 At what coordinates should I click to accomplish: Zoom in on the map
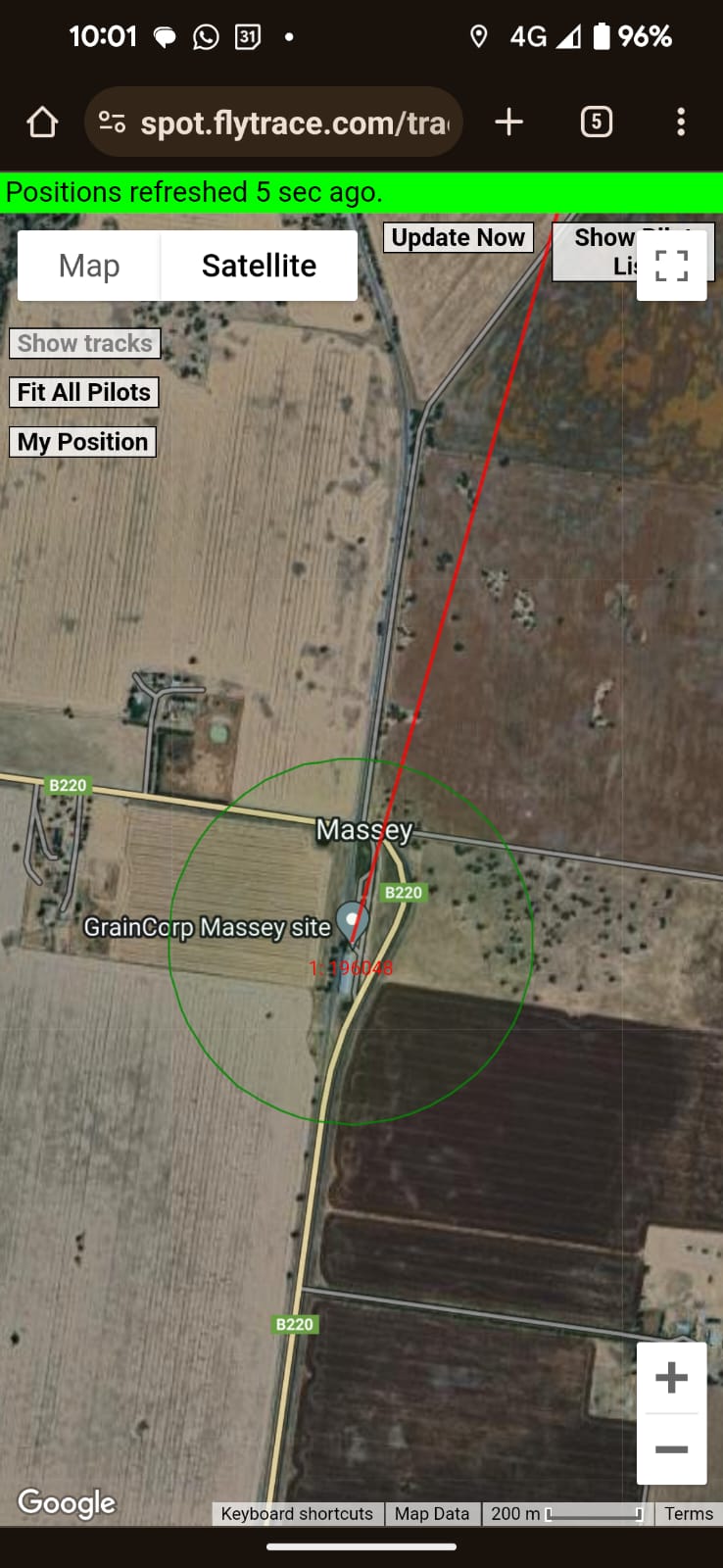tap(671, 1378)
